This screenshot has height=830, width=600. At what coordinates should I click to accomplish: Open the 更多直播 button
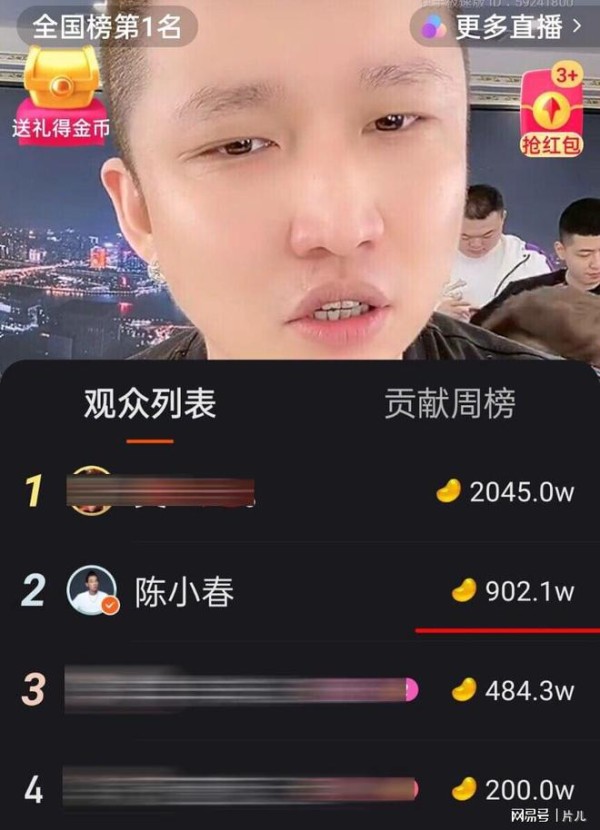click(505, 27)
